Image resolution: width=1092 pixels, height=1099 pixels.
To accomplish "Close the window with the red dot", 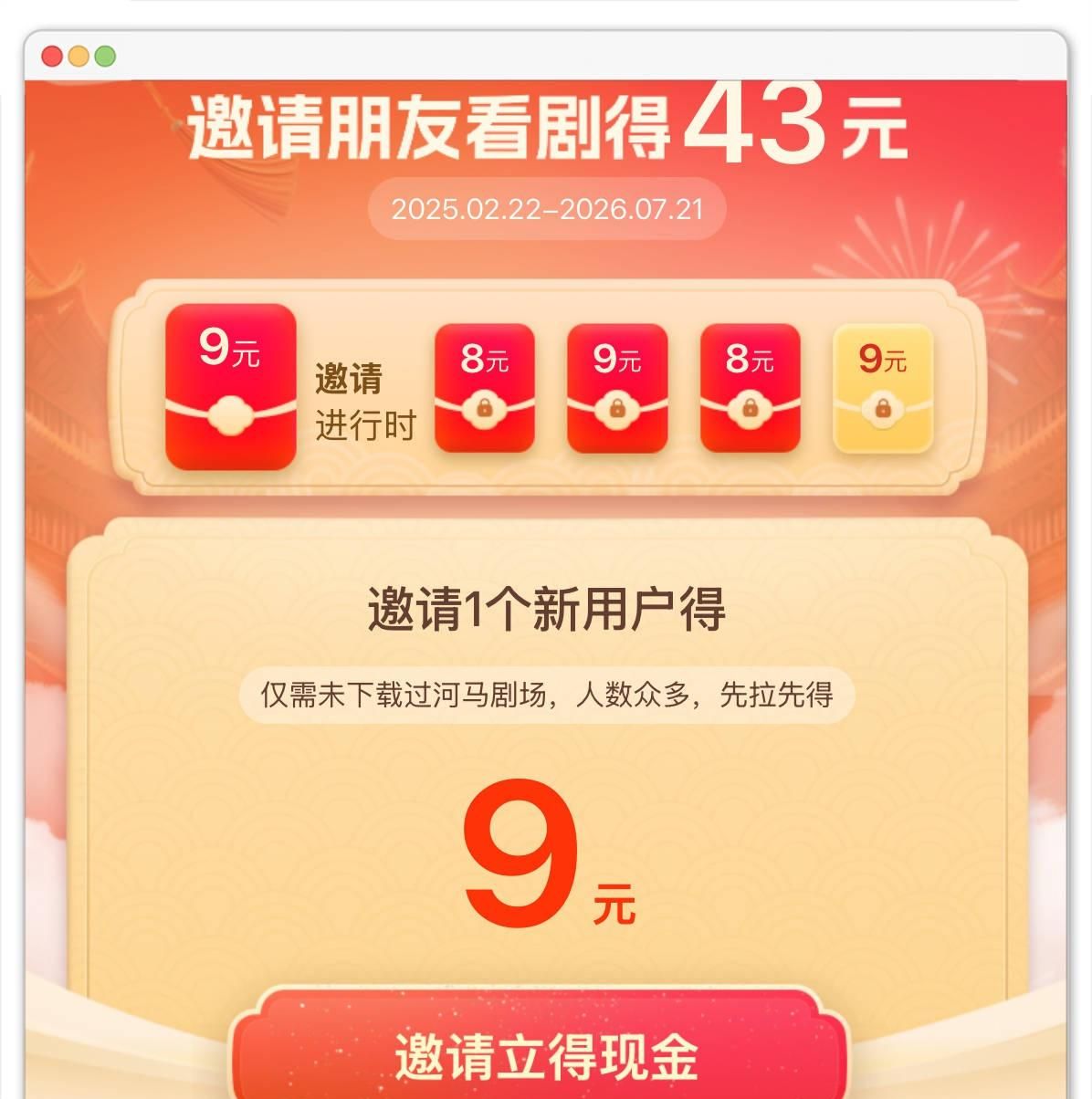I will [x=52, y=57].
